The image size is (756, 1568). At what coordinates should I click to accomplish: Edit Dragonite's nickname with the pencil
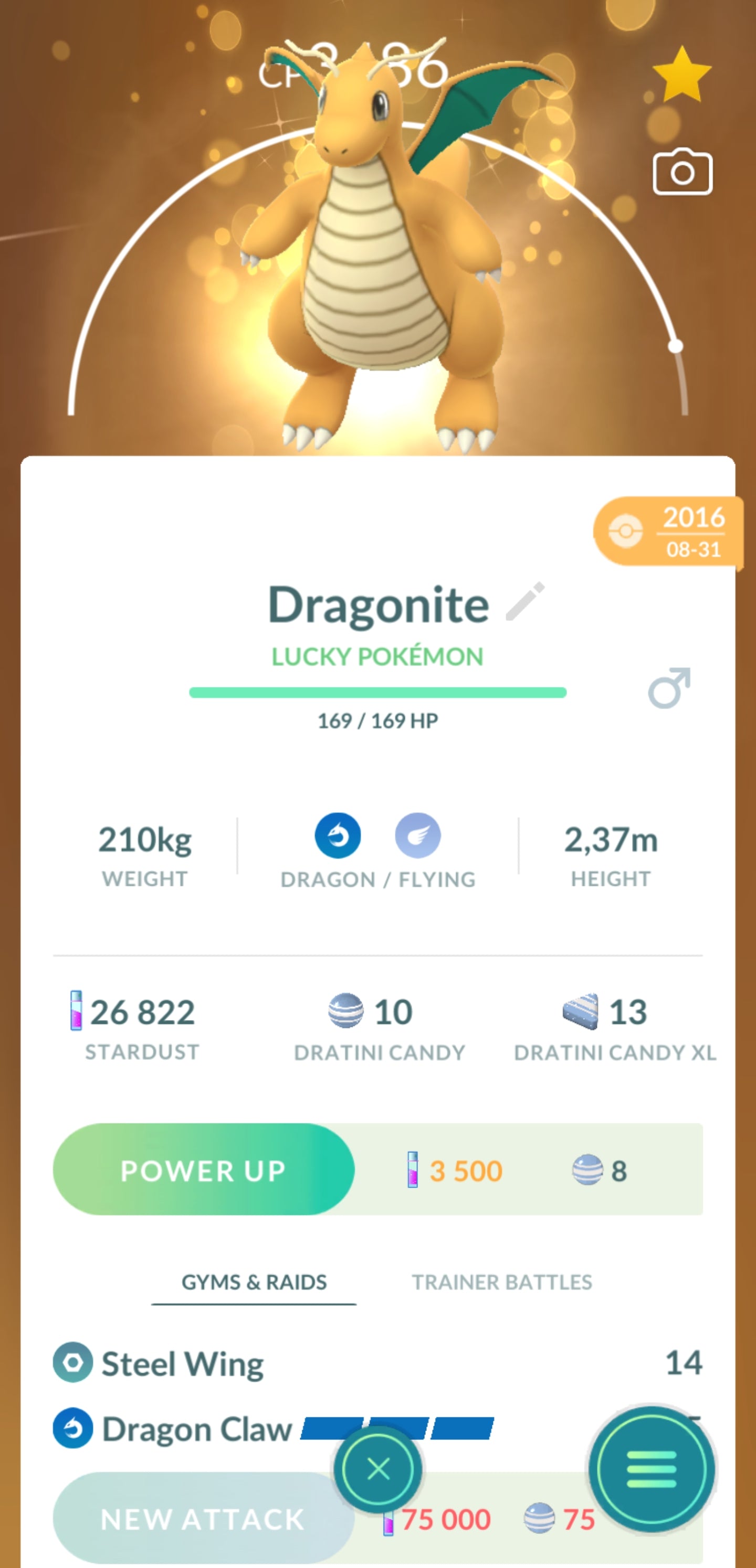tap(524, 601)
